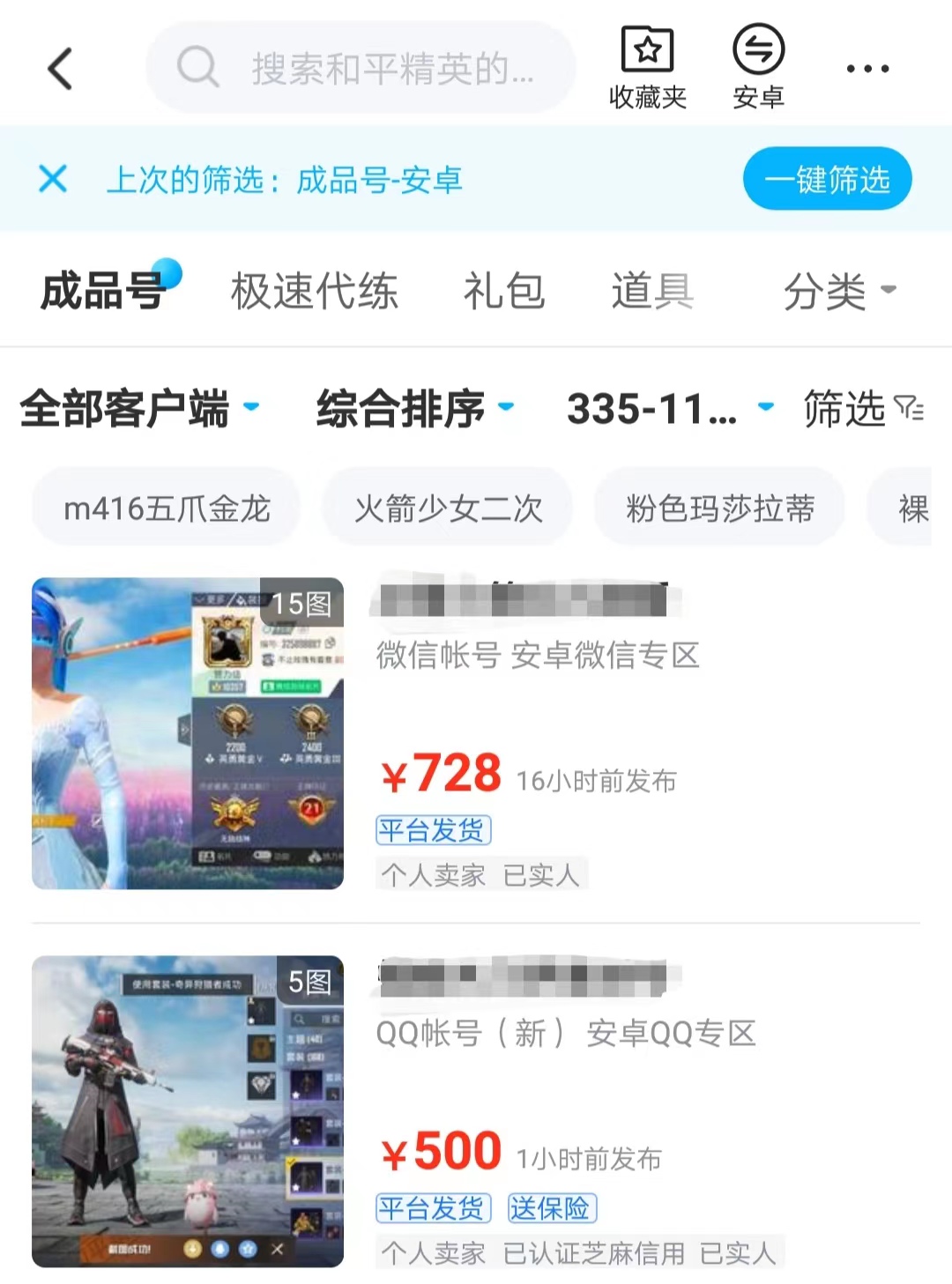Image resolution: width=952 pixels, height=1284 pixels.
Task: Open the 收藏夹 favorites folder
Action: point(648,68)
